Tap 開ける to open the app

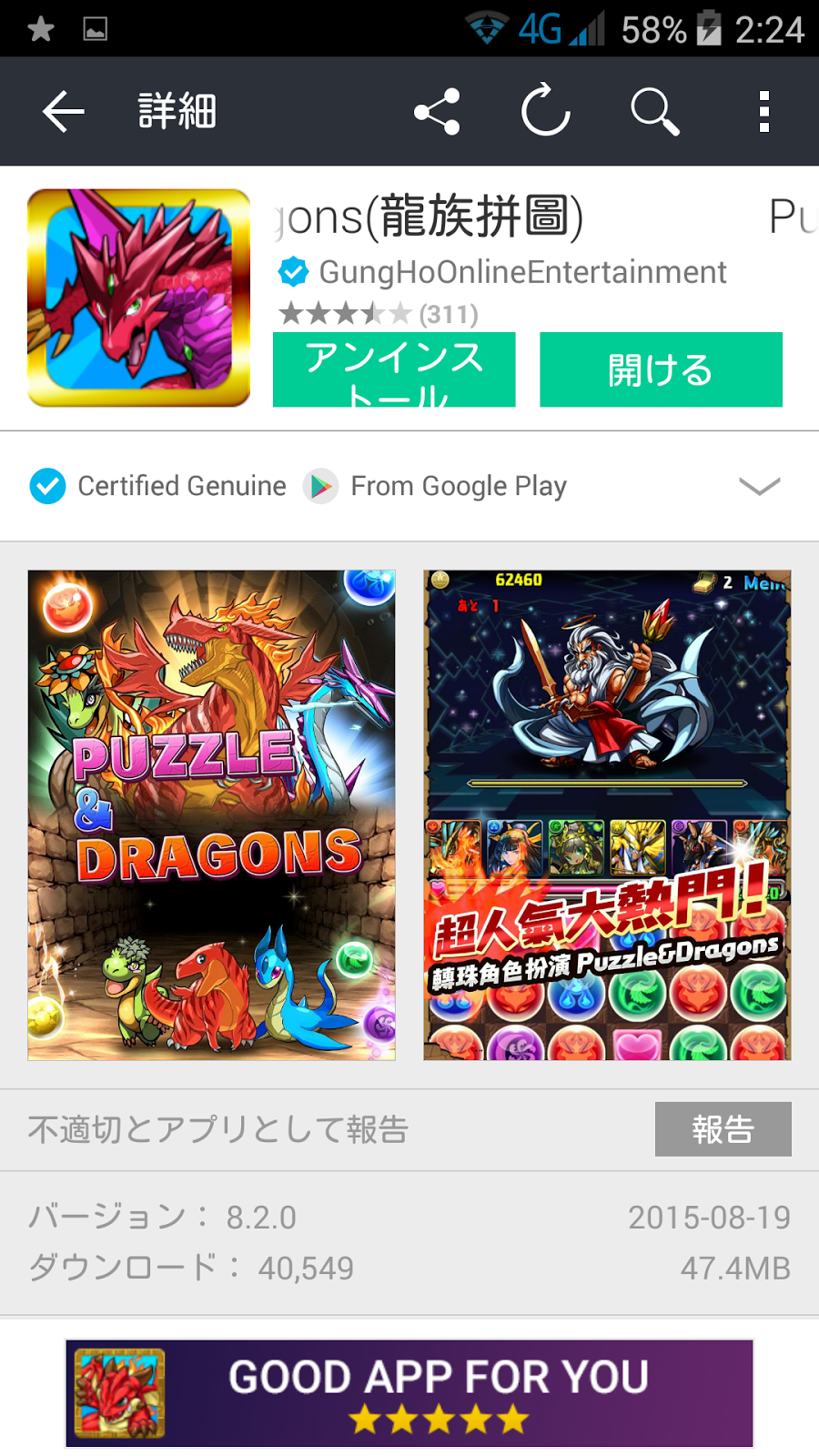coord(661,369)
